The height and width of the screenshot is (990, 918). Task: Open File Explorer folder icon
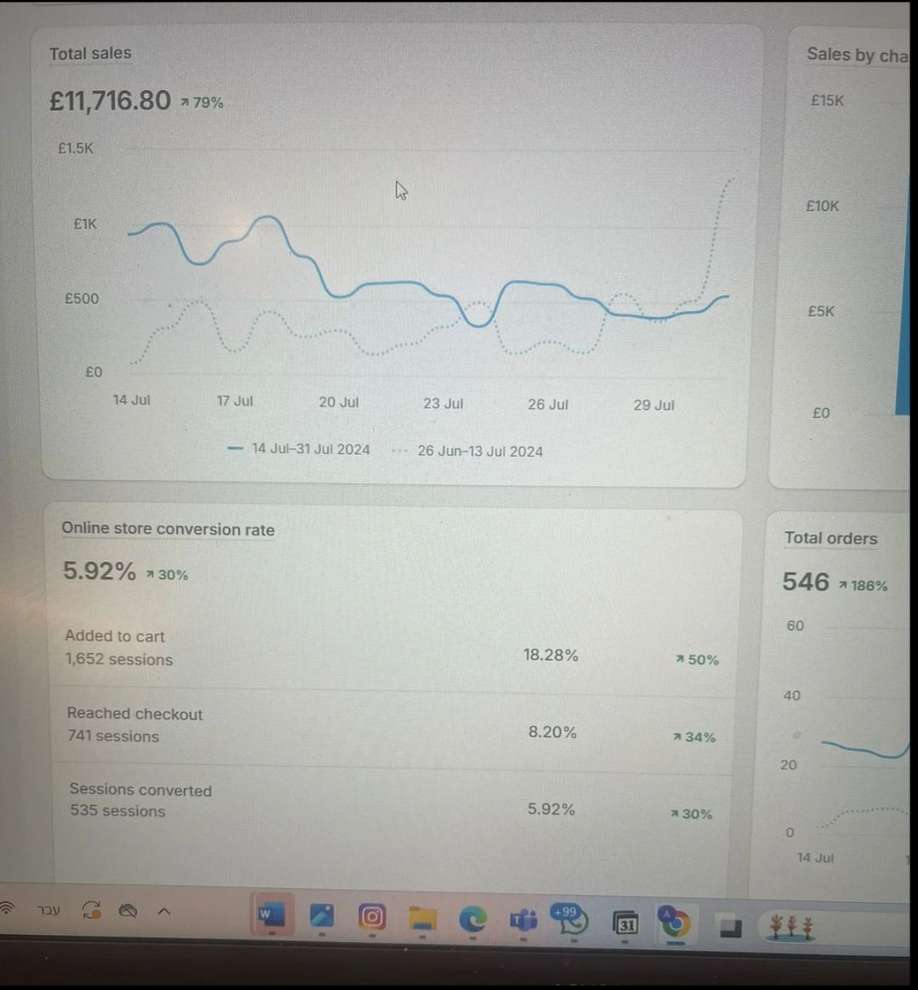click(x=423, y=917)
